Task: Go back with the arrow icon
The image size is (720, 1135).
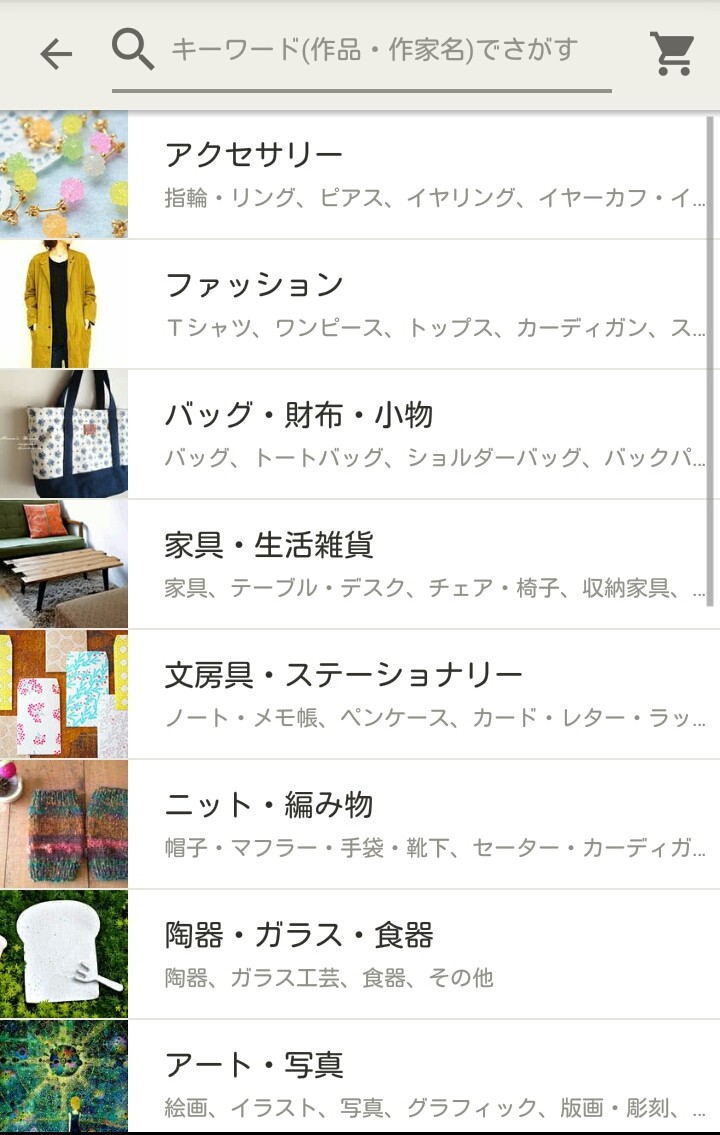Action: pyautogui.click(x=56, y=54)
